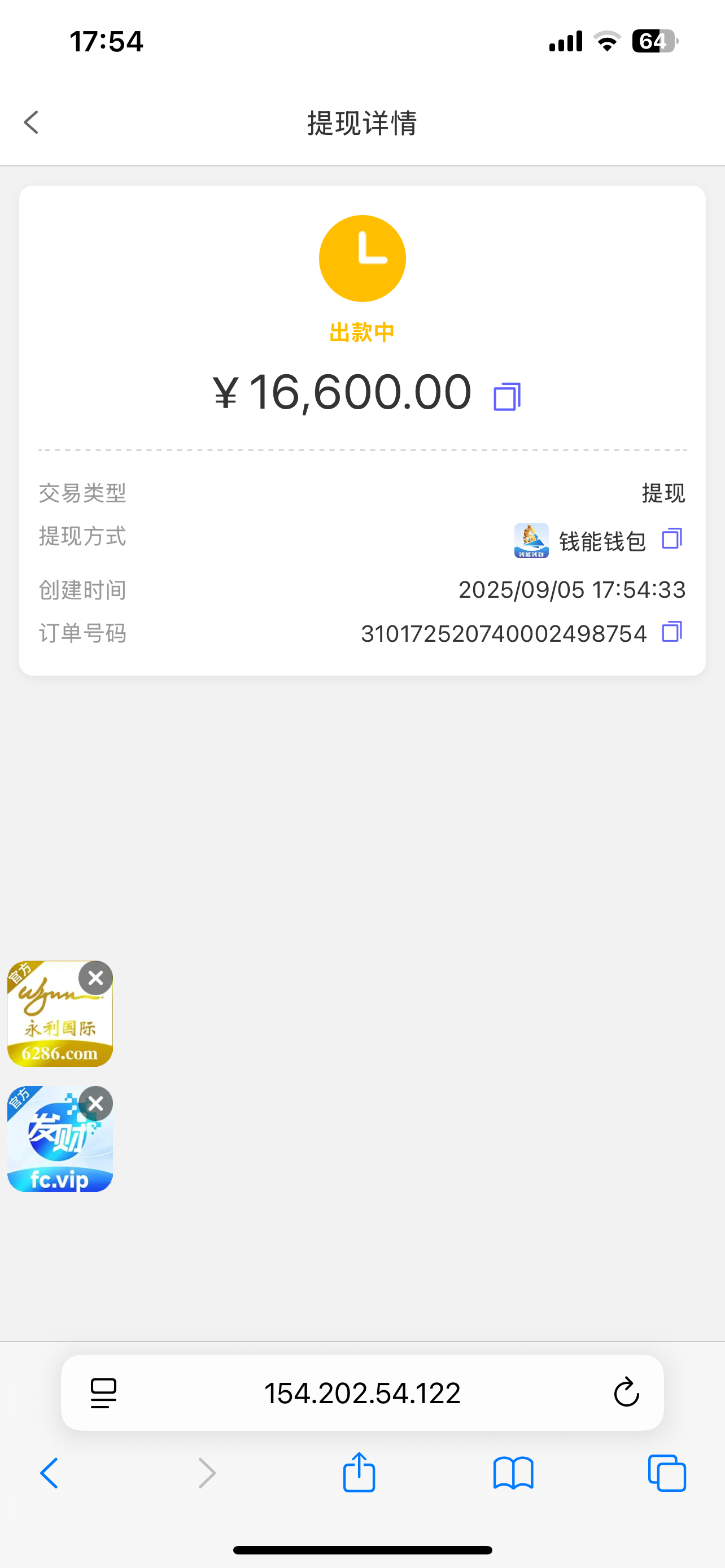This screenshot has height=1568, width=725.
Task: Open the page settings menu in the address bar
Action: point(103,1393)
